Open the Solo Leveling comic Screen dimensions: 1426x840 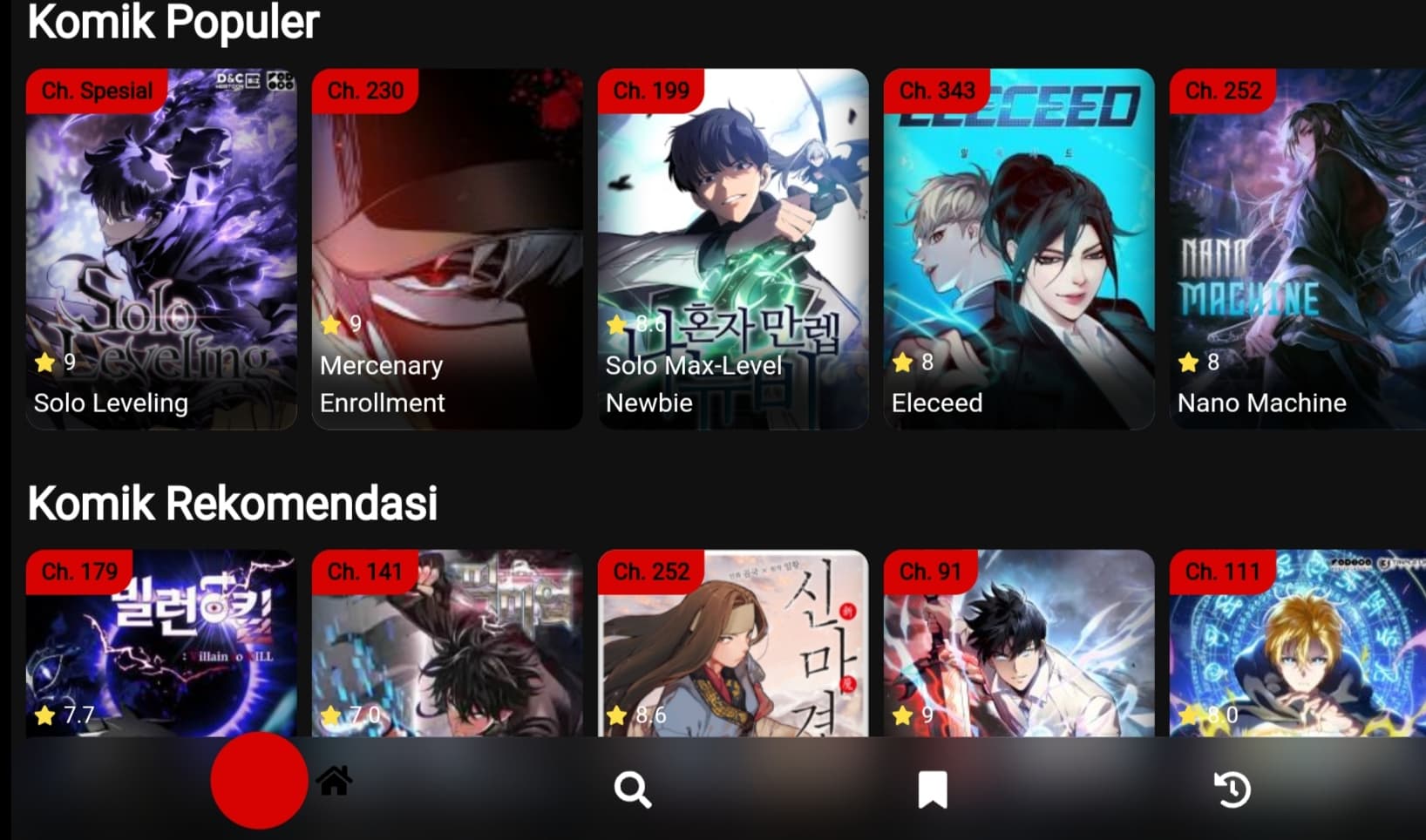[x=161, y=248]
